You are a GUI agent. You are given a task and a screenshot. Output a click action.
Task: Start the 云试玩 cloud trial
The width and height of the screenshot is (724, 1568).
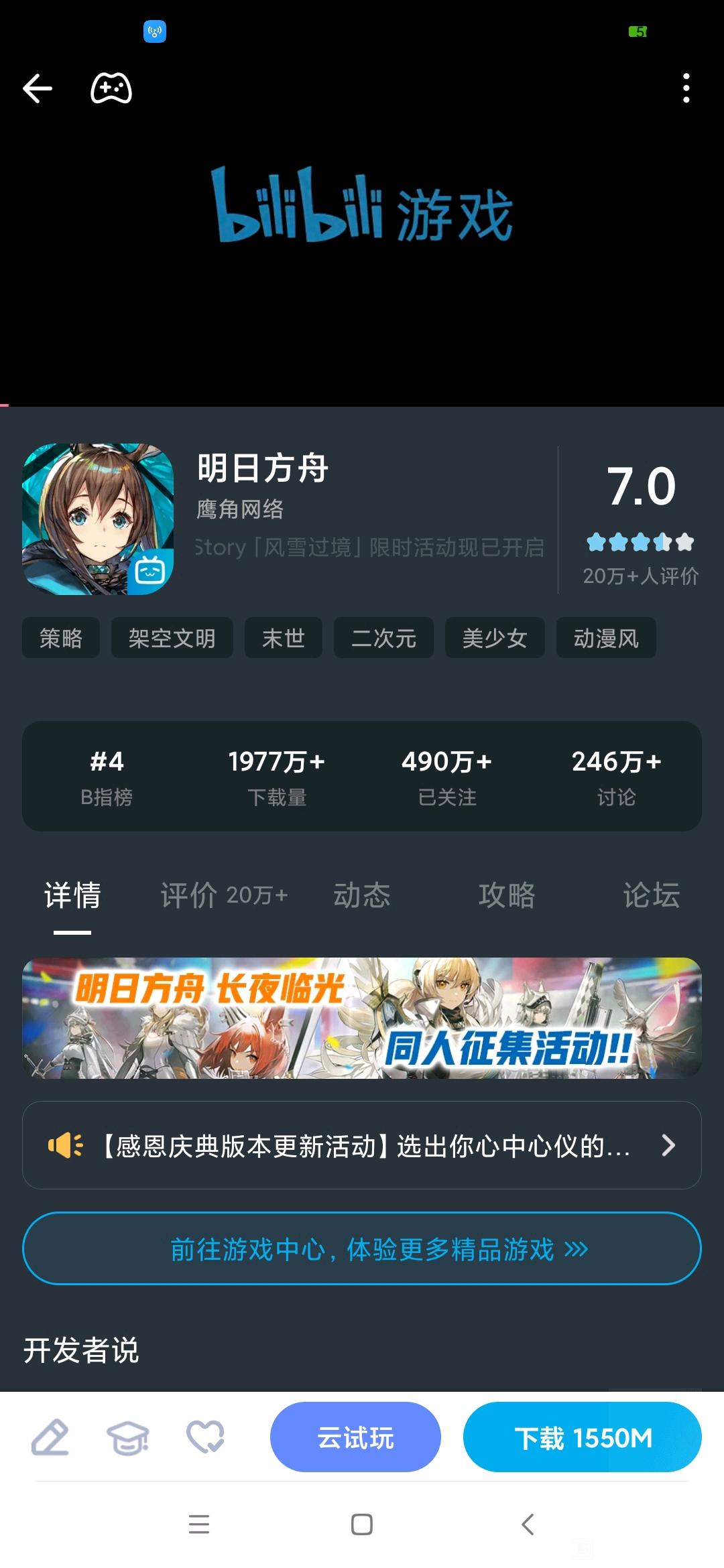355,1437
